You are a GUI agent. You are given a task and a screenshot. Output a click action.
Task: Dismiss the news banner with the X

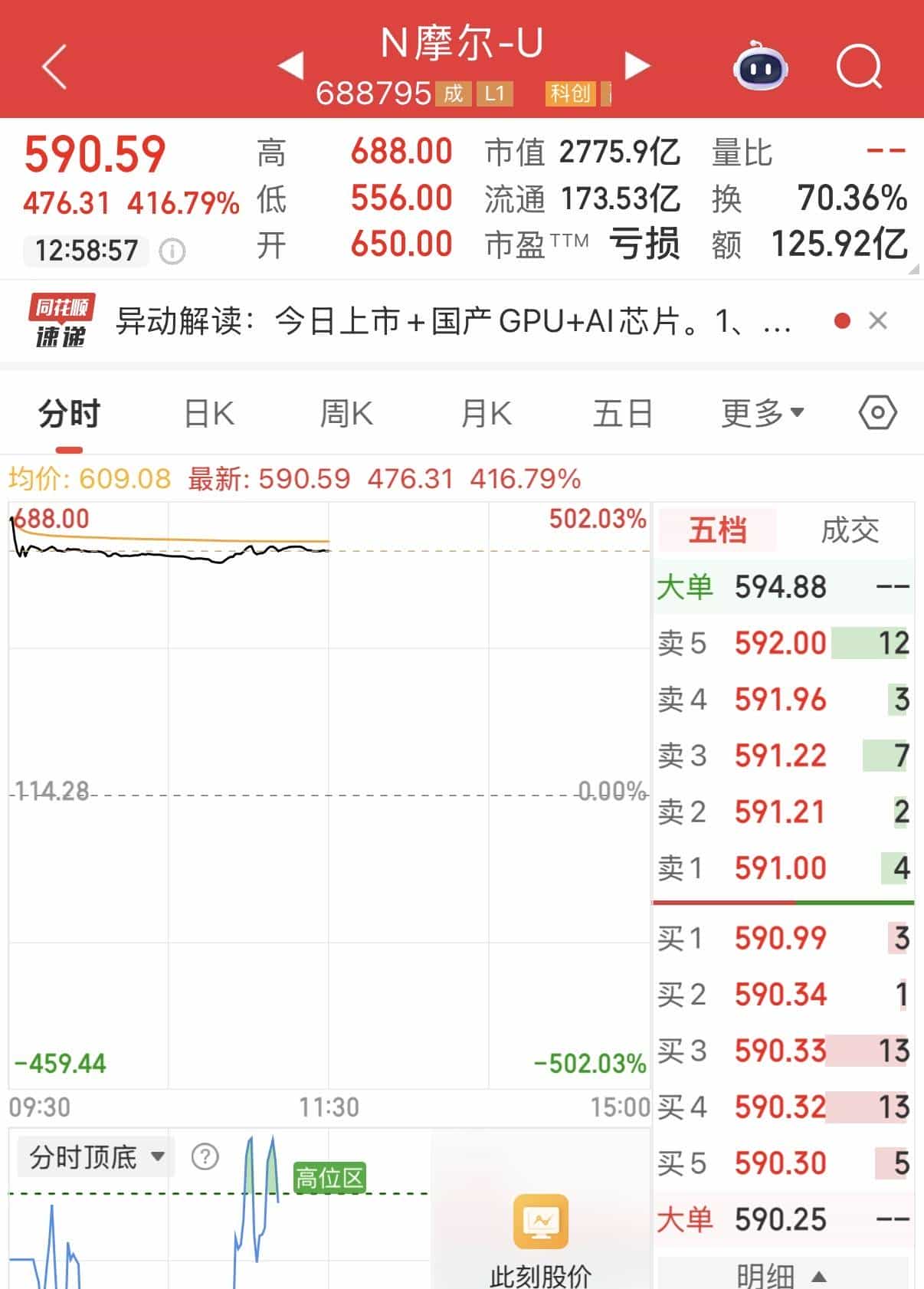pyautogui.click(x=878, y=321)
